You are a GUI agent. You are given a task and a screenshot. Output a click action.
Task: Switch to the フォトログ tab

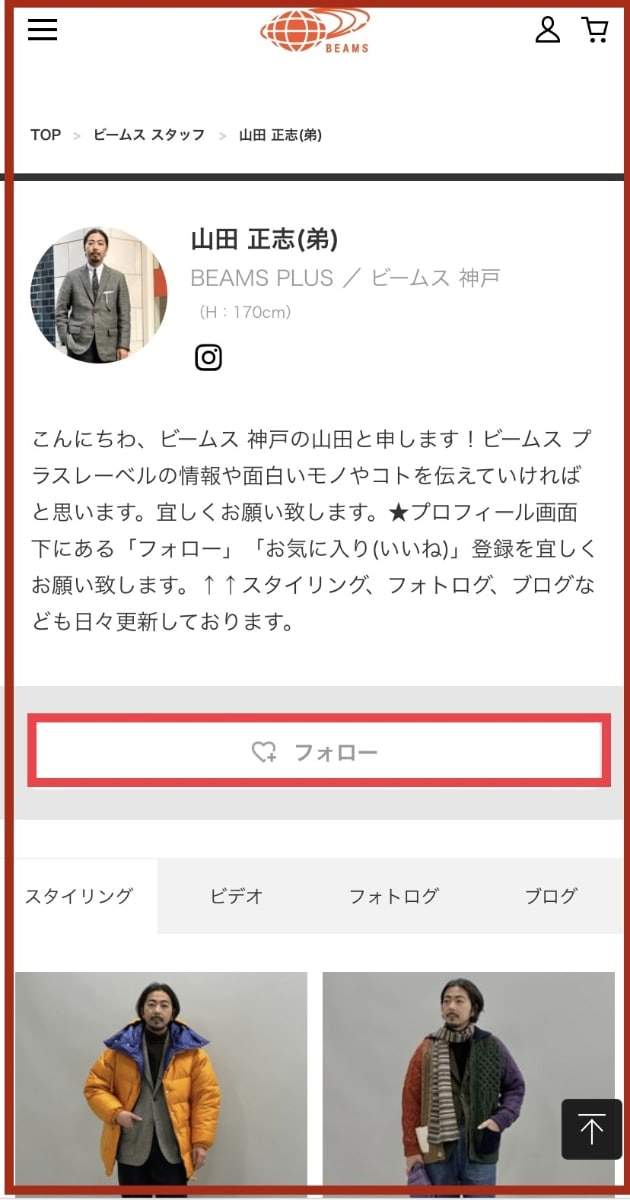pos(393,896)
